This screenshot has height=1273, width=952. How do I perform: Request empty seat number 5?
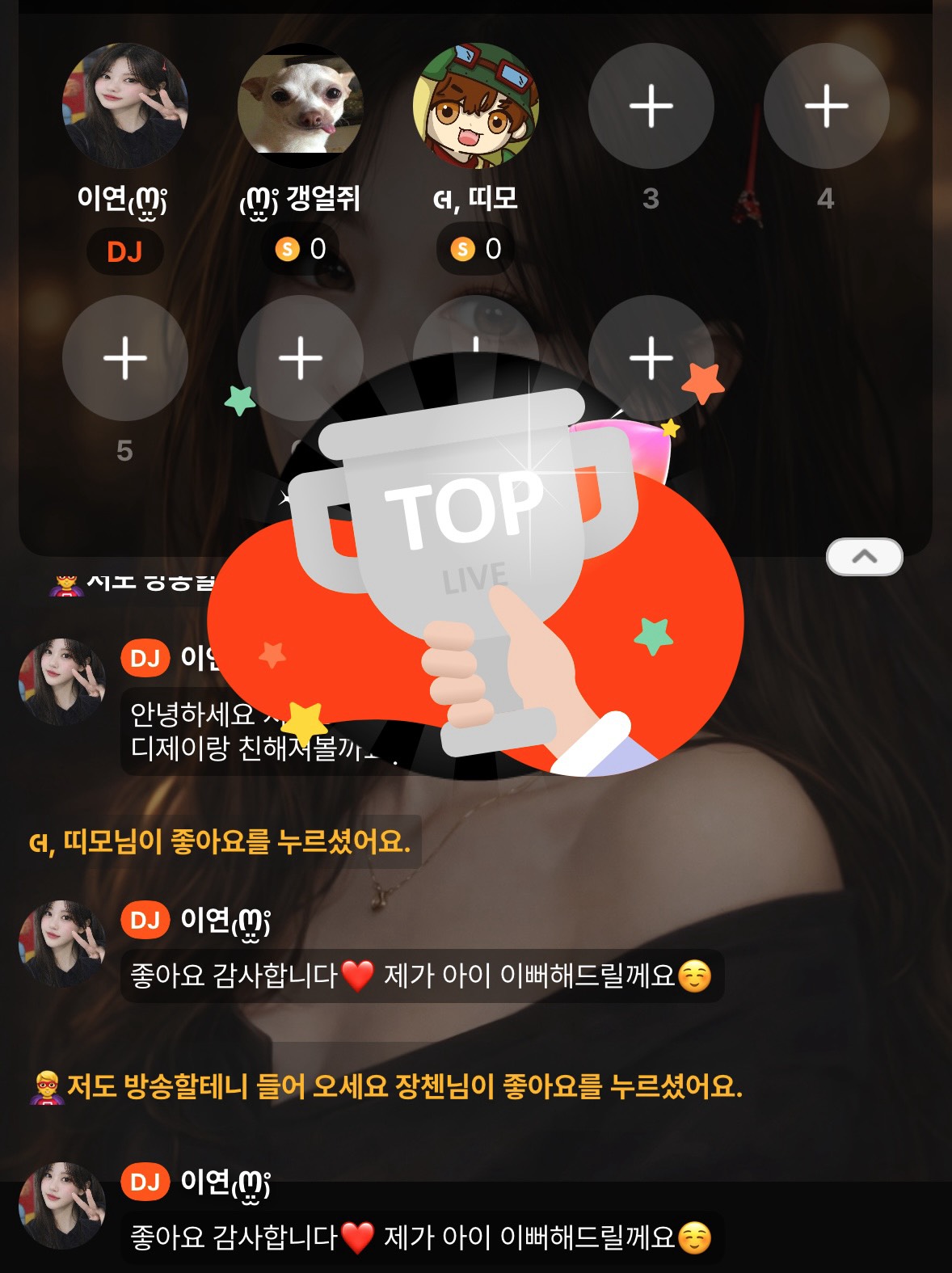pyautogui.click(x=125, y=358)
